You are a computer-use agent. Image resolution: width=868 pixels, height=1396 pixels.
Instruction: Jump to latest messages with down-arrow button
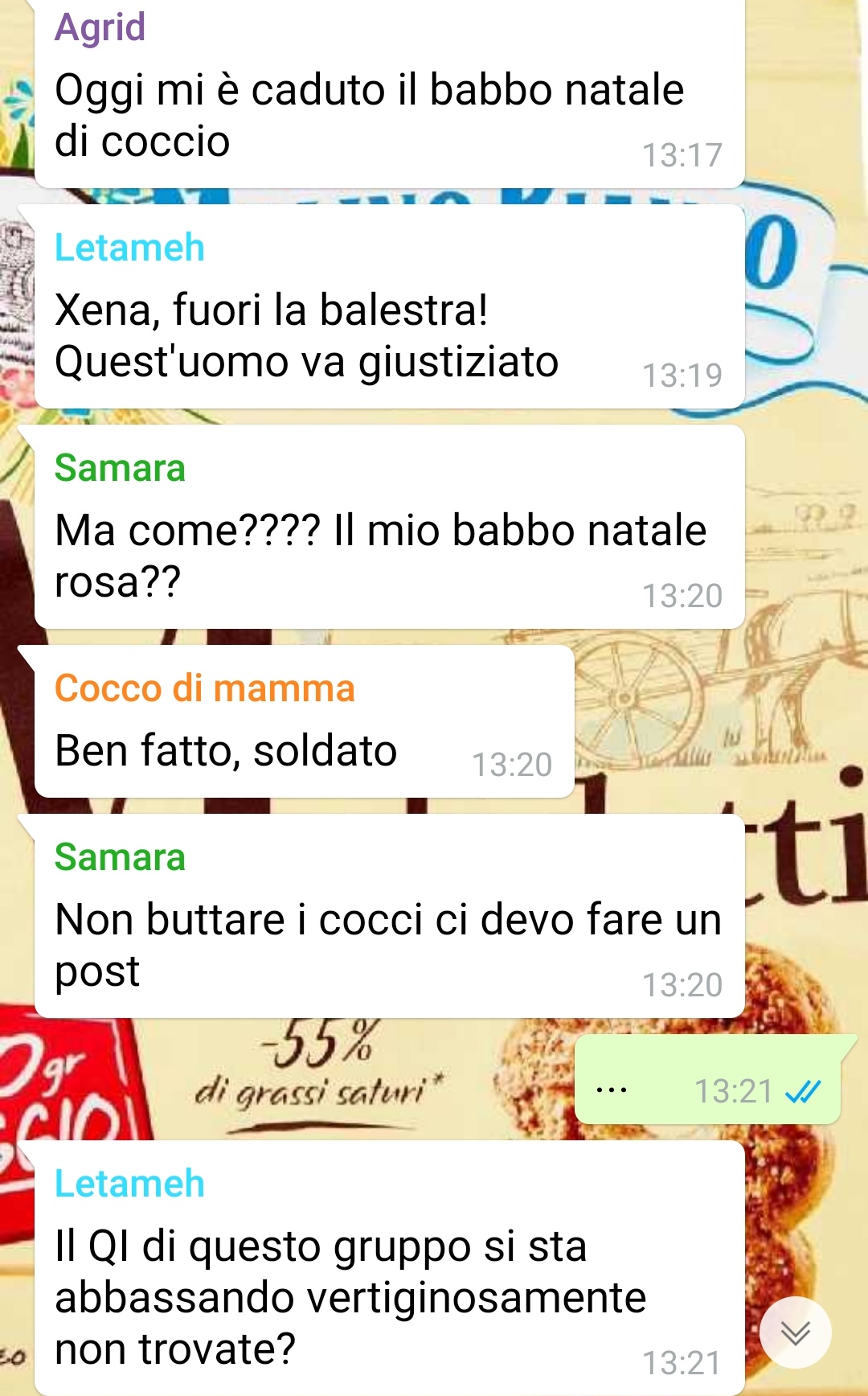[795, 1332]
